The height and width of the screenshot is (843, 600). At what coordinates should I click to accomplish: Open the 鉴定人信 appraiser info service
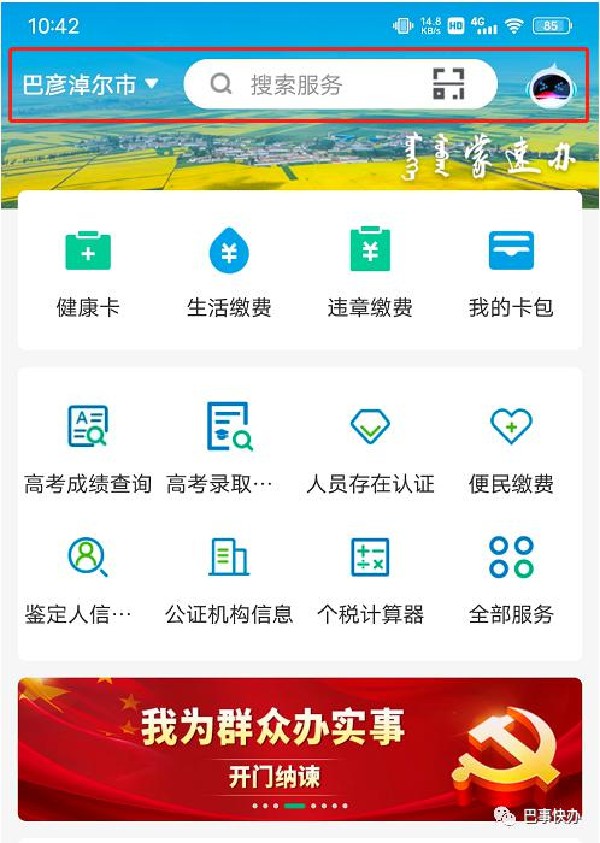88,578
